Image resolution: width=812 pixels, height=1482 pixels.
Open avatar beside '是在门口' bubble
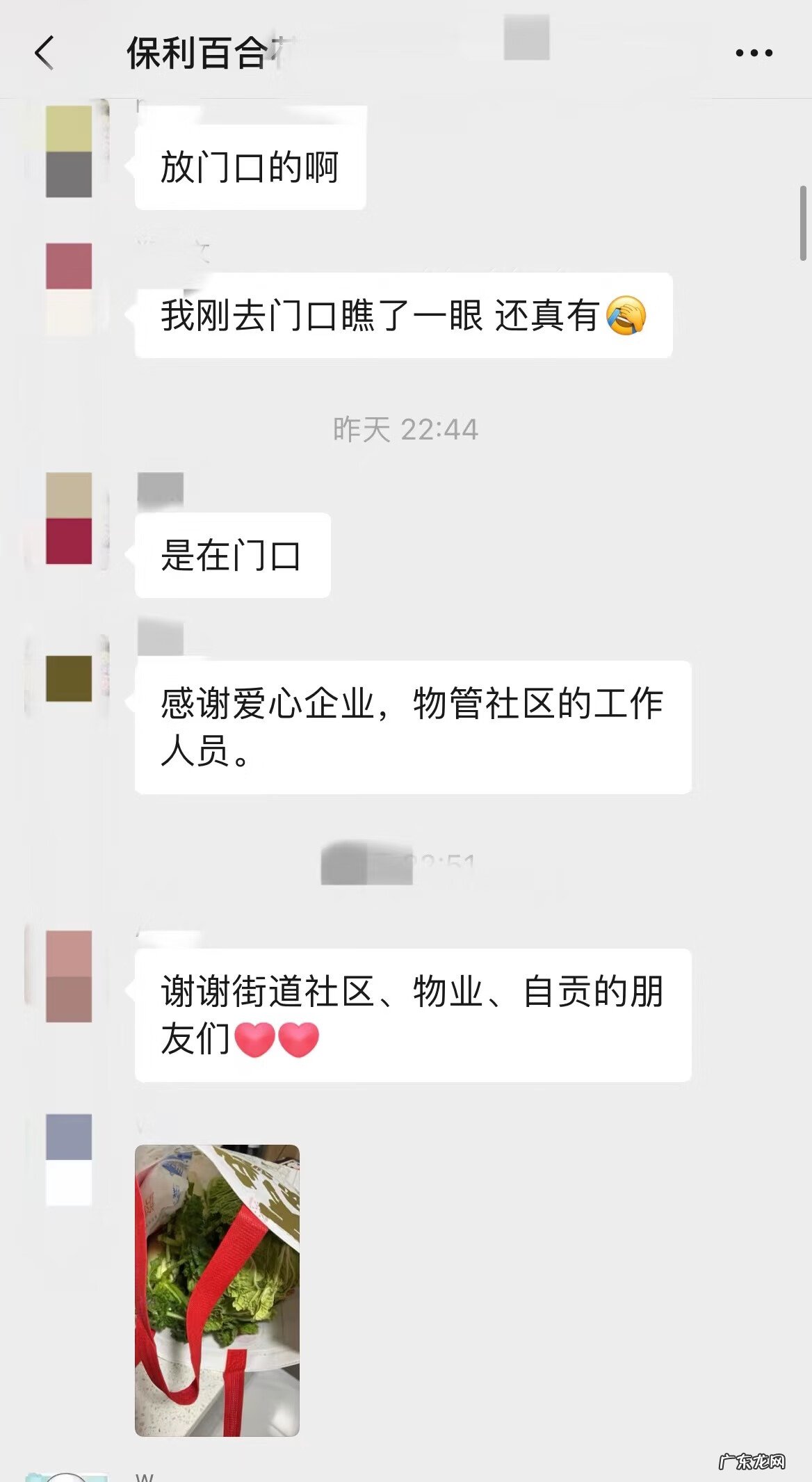click(70, 518)
